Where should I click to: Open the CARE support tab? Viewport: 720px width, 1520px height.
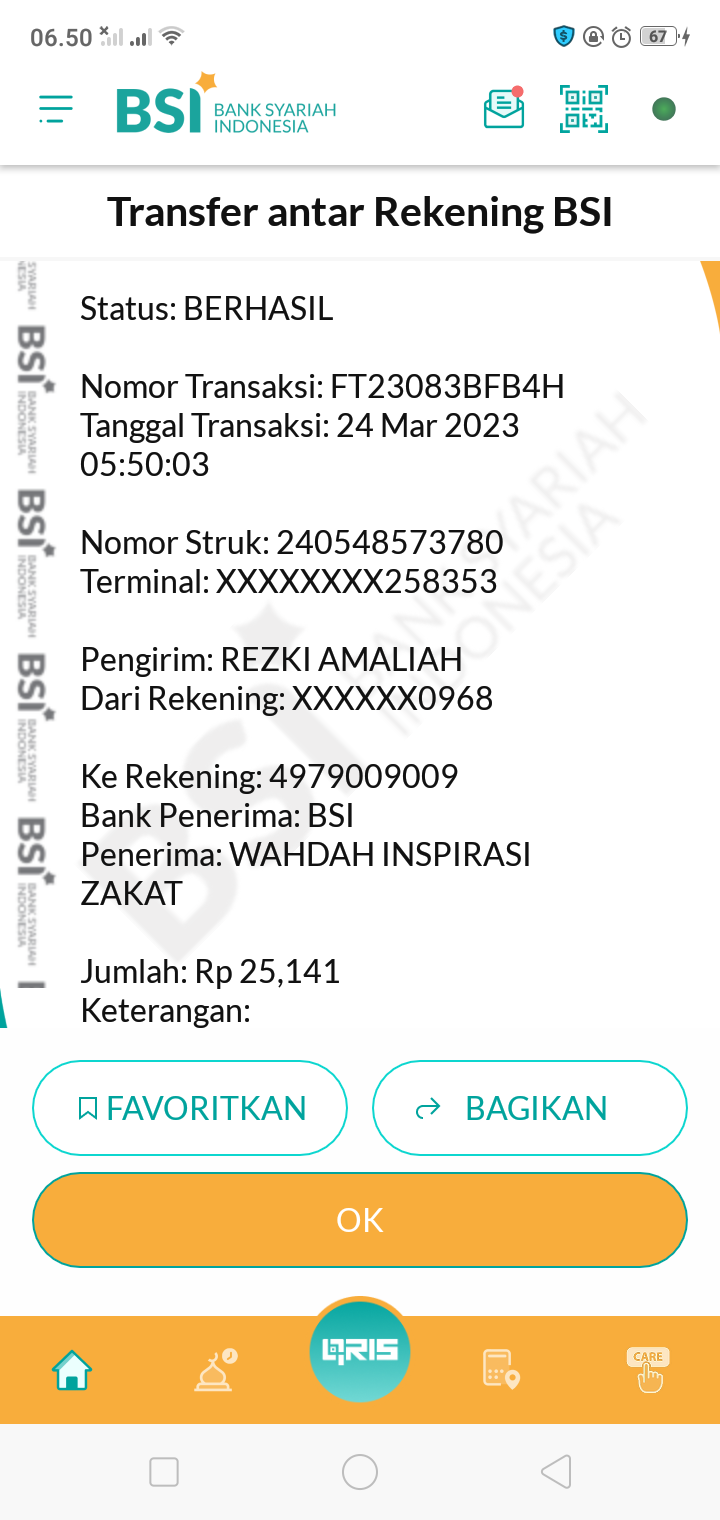point(648,1370)
